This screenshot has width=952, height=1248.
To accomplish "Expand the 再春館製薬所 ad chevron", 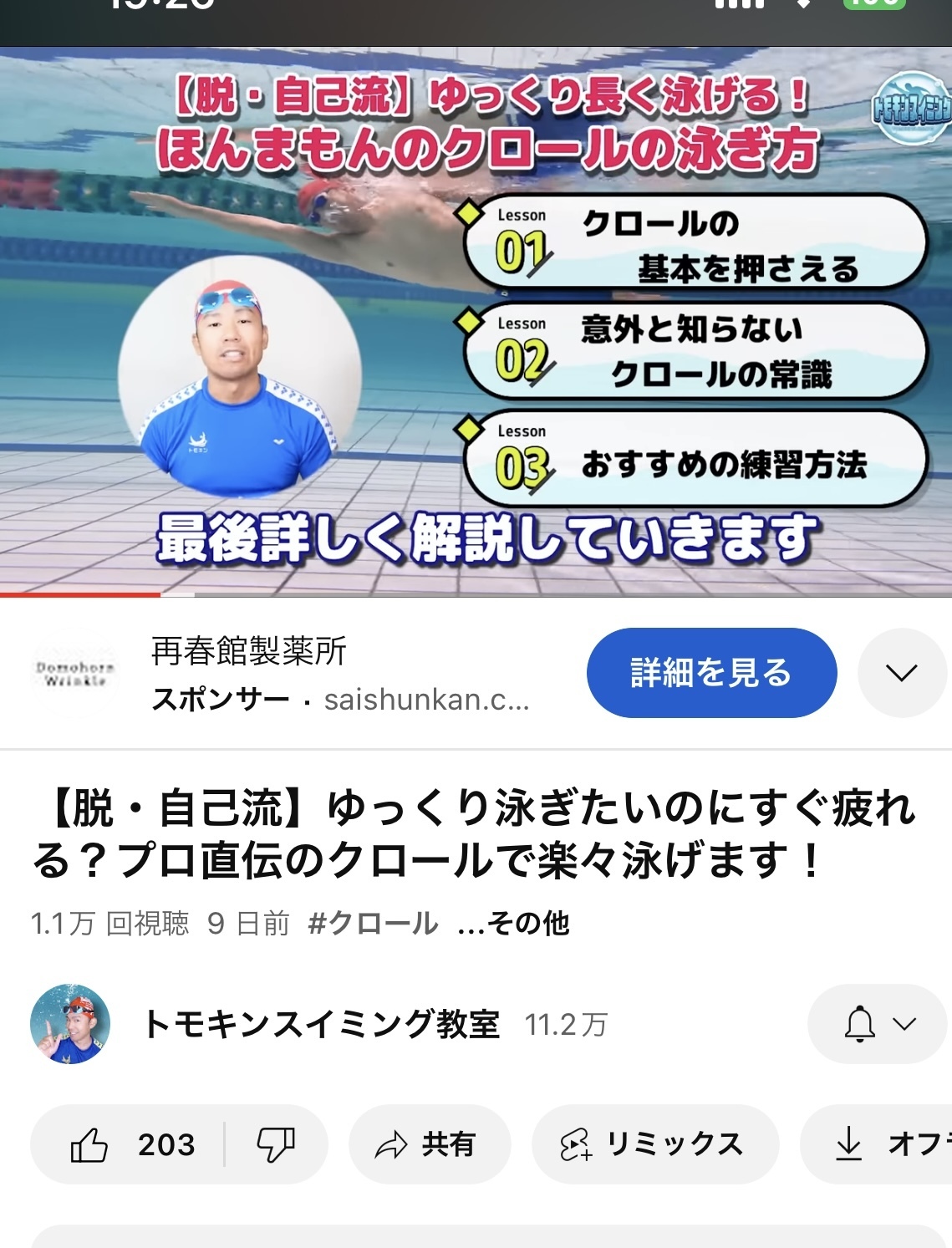I will pyautogui.click(x=901, y=673).
